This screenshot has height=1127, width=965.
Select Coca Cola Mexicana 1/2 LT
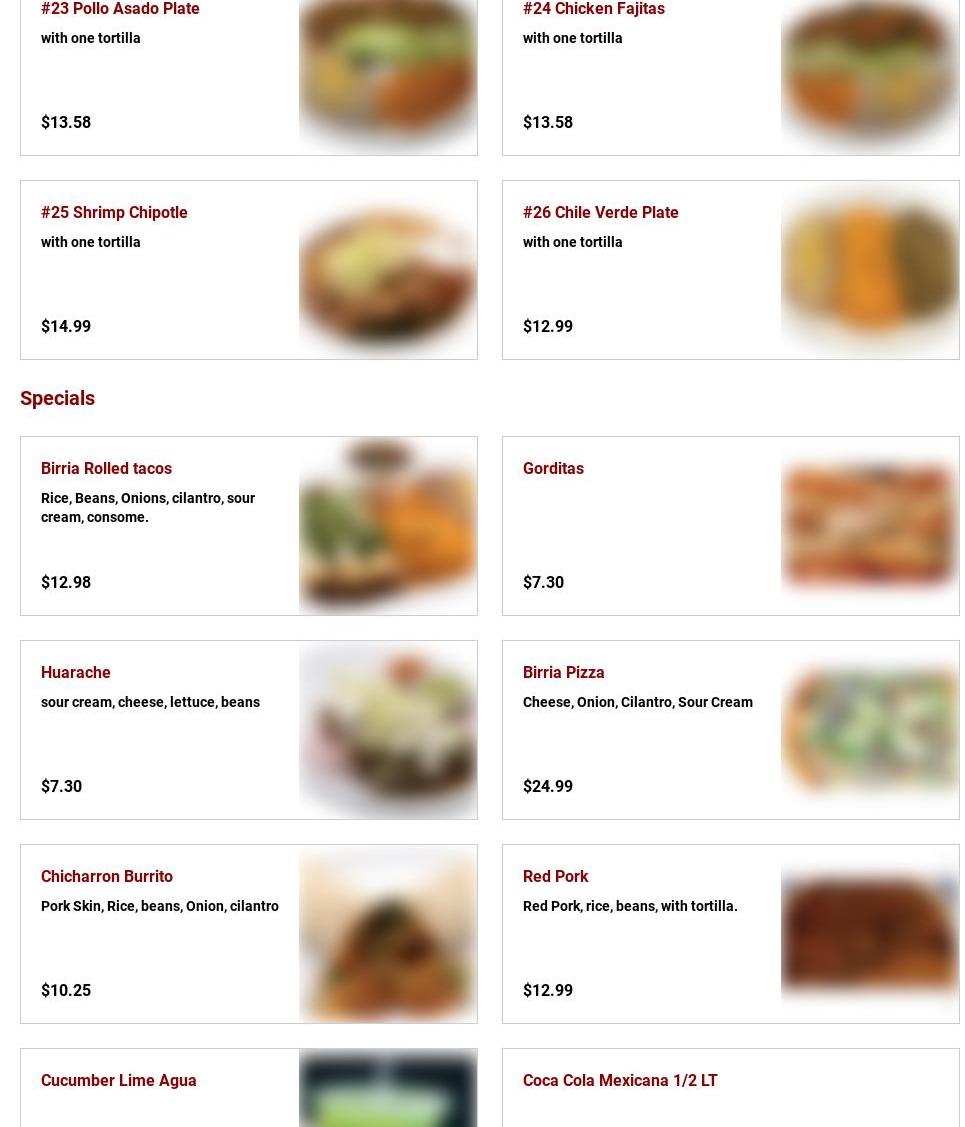click(x=620, y=1081)
